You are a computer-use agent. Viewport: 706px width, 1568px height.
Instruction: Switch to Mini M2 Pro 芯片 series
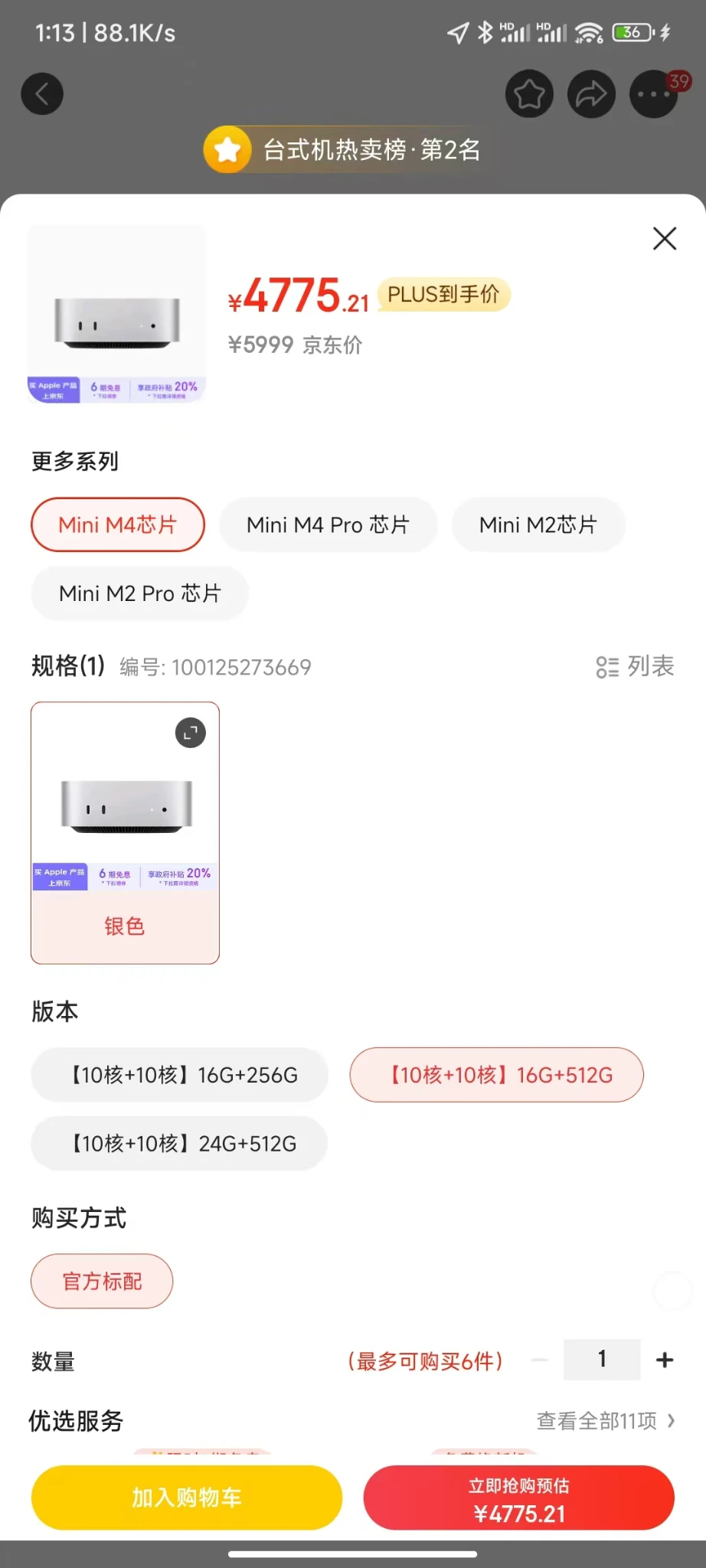tap(139, 593)
